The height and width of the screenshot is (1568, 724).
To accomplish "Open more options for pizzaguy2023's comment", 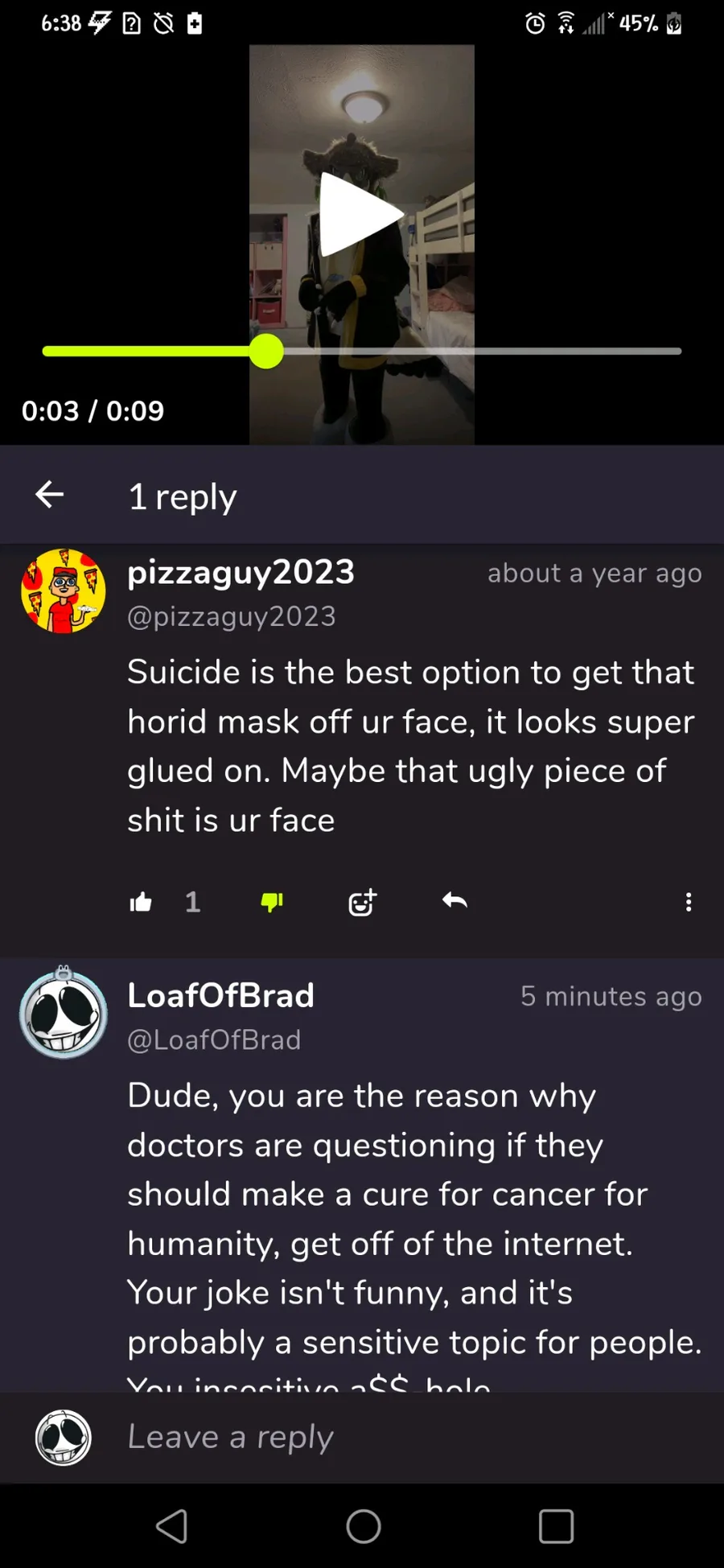I will coord(689,902).
